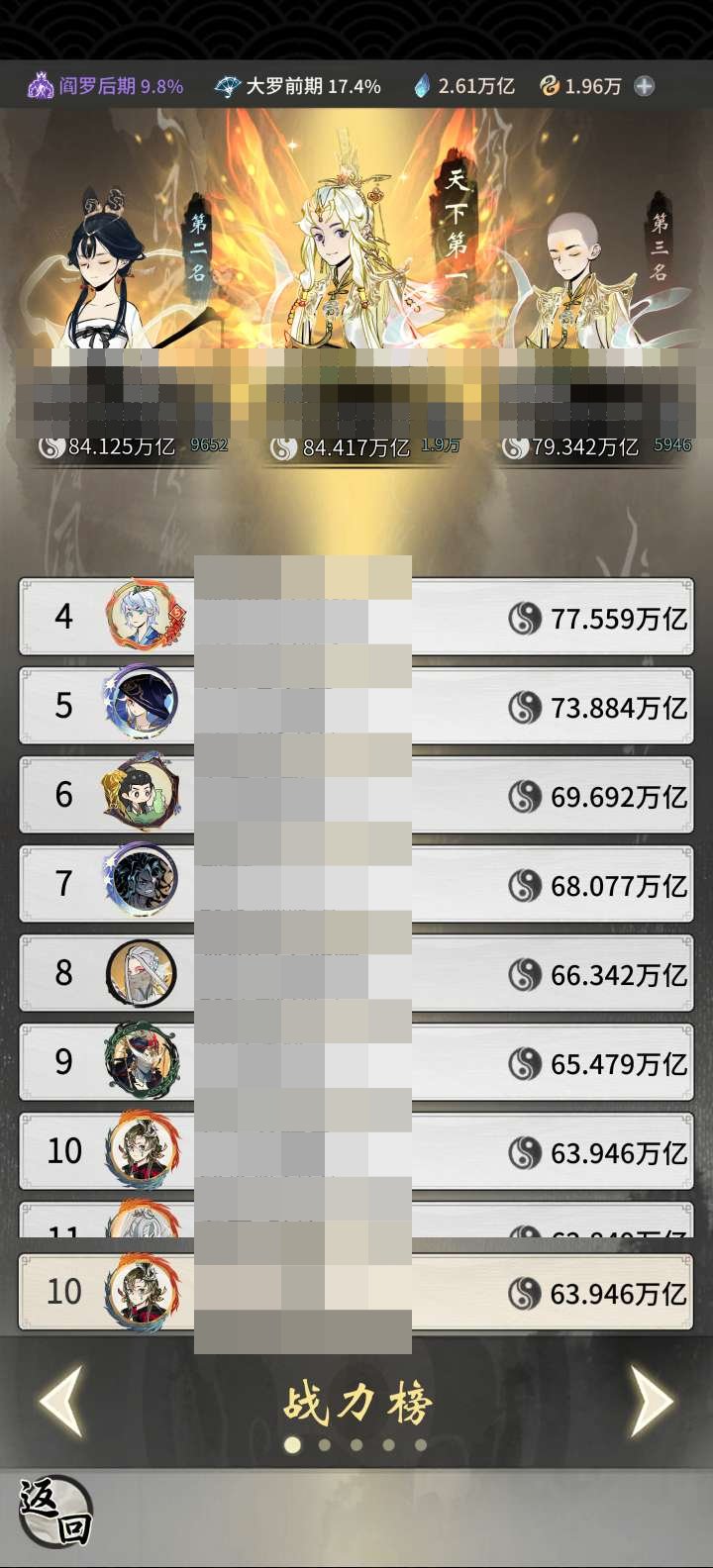View the rank 6 player with 69.692万亿
This screenshot has height=1568, width=713.
coord(356,796)
